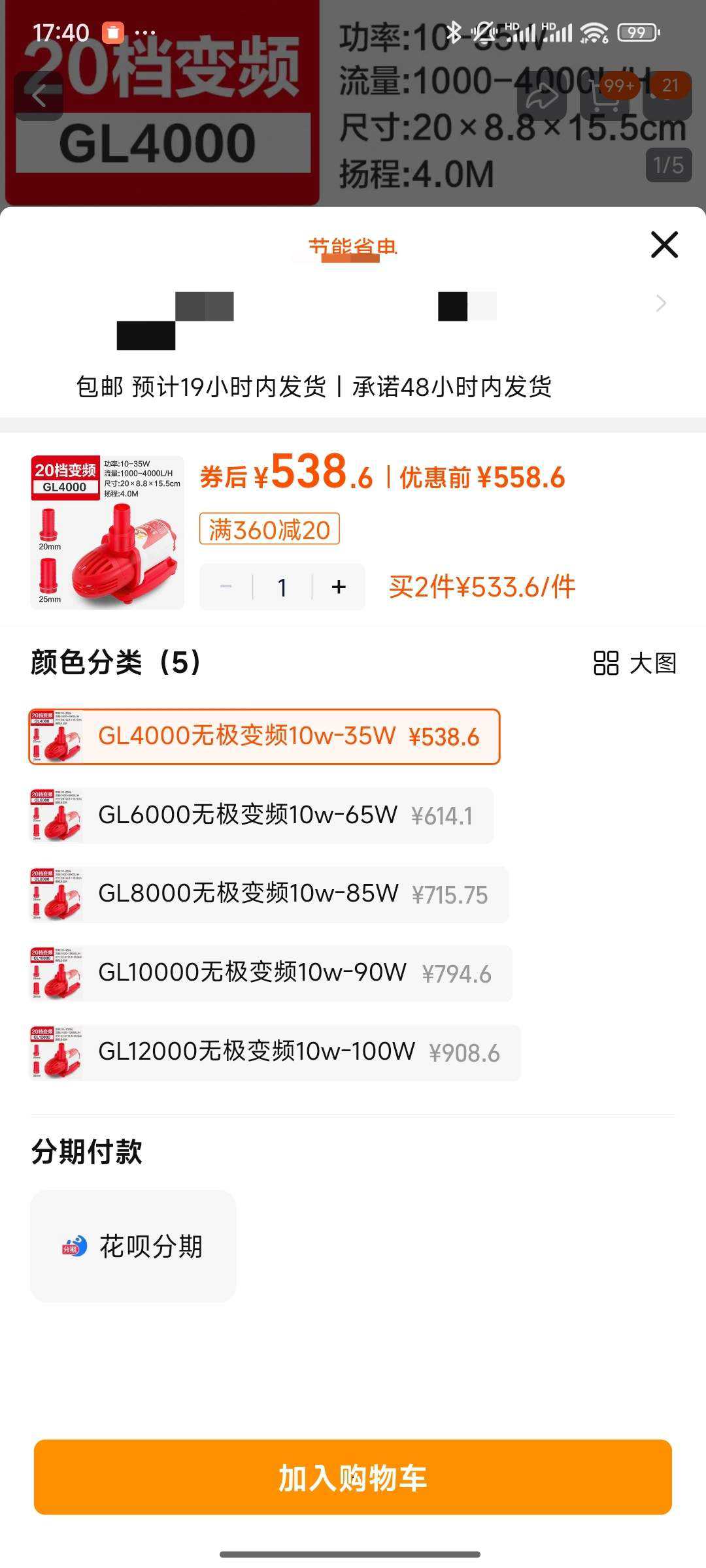Tap 加入购物车 to add to cart
The height and width of the screenshot is (1568, 706).
tap(353, 1478)
